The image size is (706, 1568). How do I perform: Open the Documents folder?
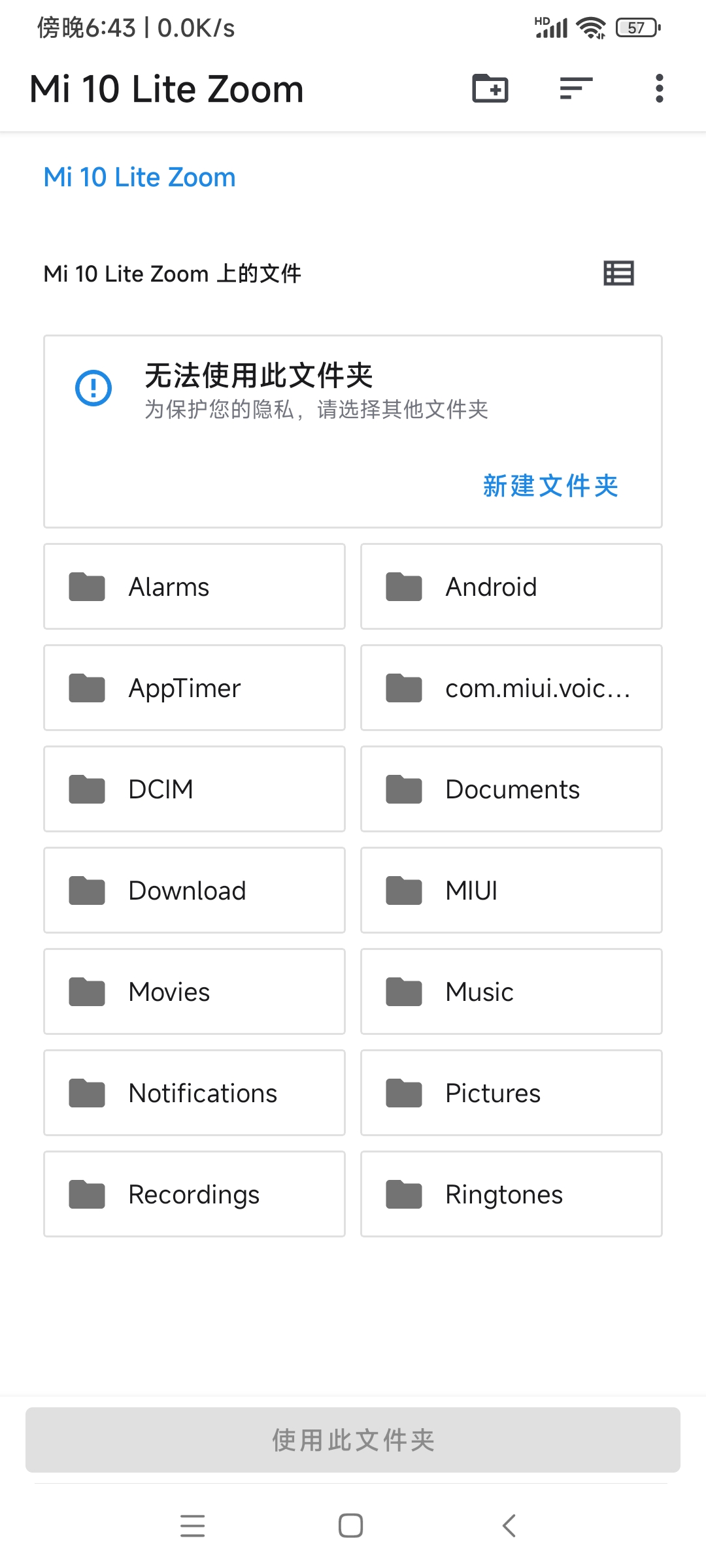pos(511,789)
